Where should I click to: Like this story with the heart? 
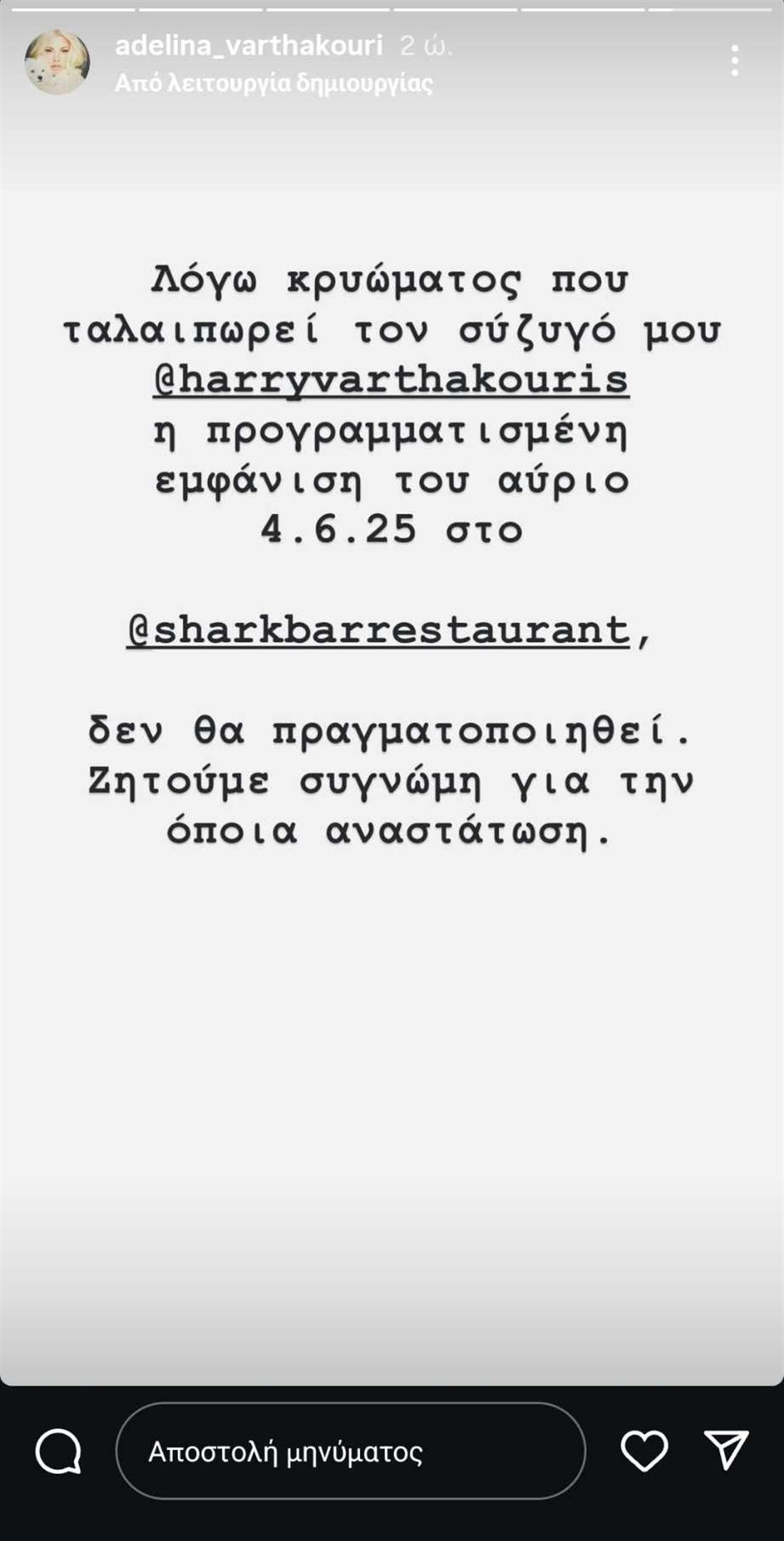tap(644, 1450)
